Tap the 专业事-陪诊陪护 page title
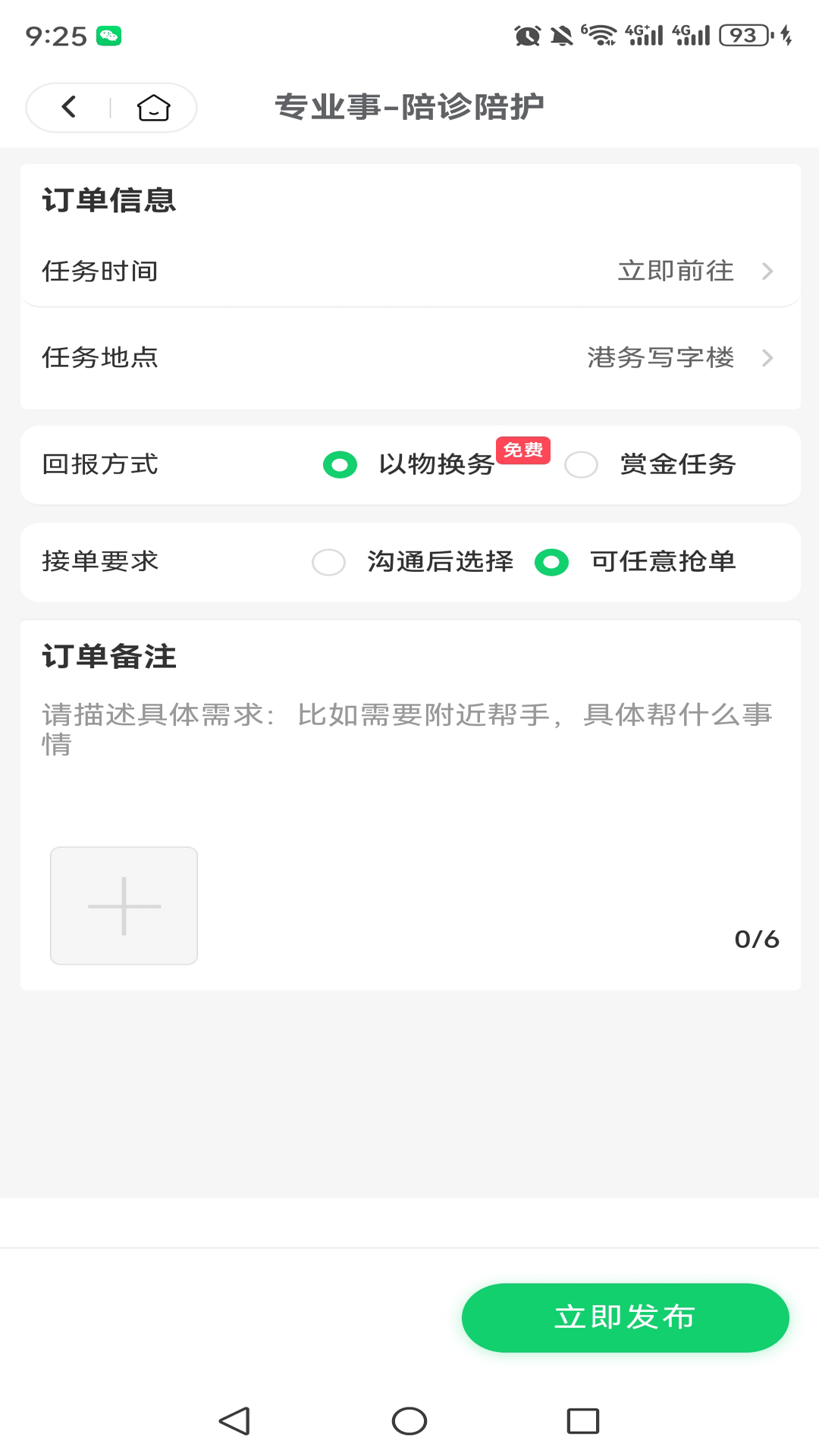819x1456 pixels. pos(409,106)
